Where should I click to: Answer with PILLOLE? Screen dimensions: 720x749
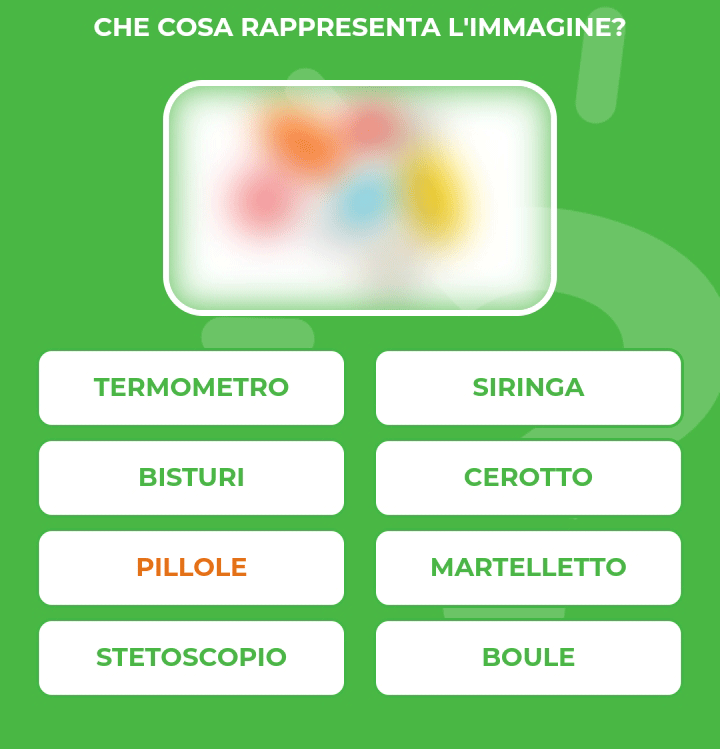coord(191,567)
